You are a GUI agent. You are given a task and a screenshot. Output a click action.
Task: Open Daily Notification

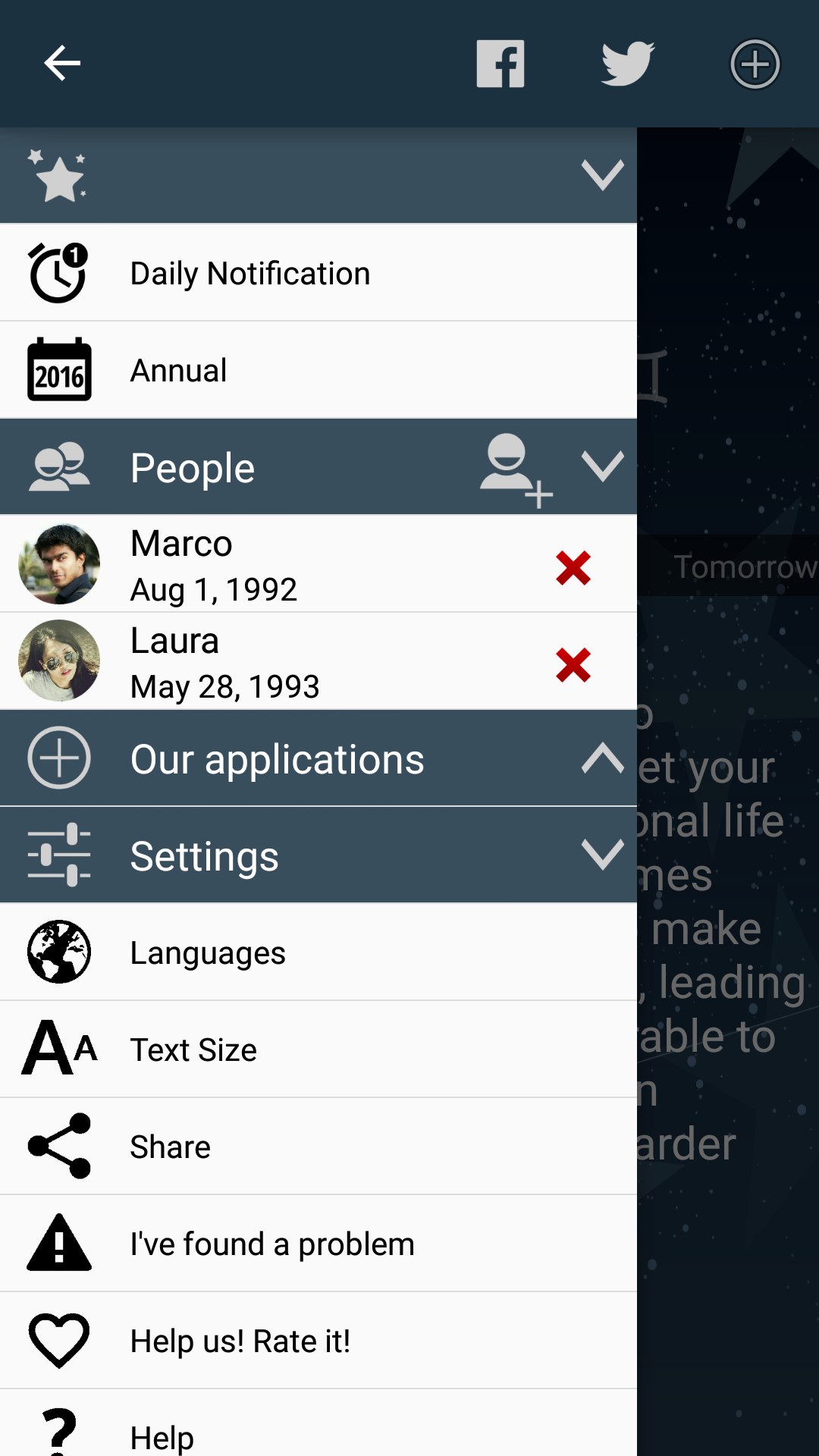[x=318, y=273]
